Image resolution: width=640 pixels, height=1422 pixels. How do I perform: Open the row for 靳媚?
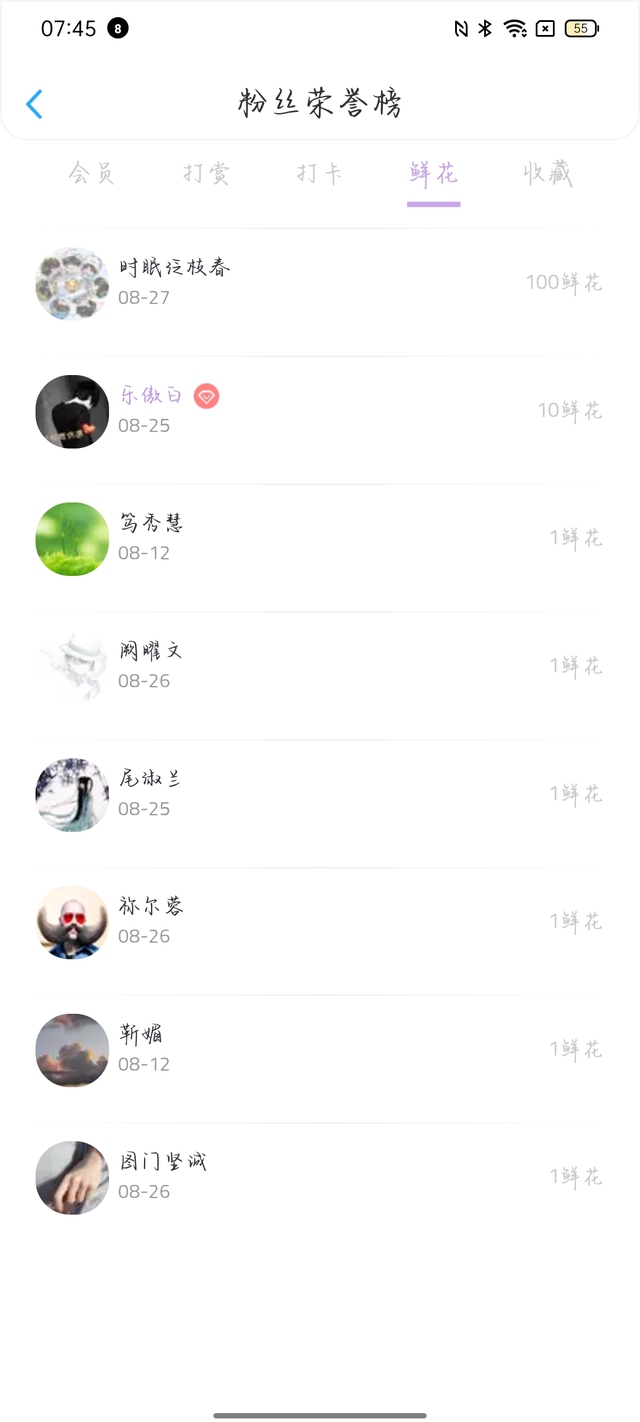click(x=320, y=1049)
